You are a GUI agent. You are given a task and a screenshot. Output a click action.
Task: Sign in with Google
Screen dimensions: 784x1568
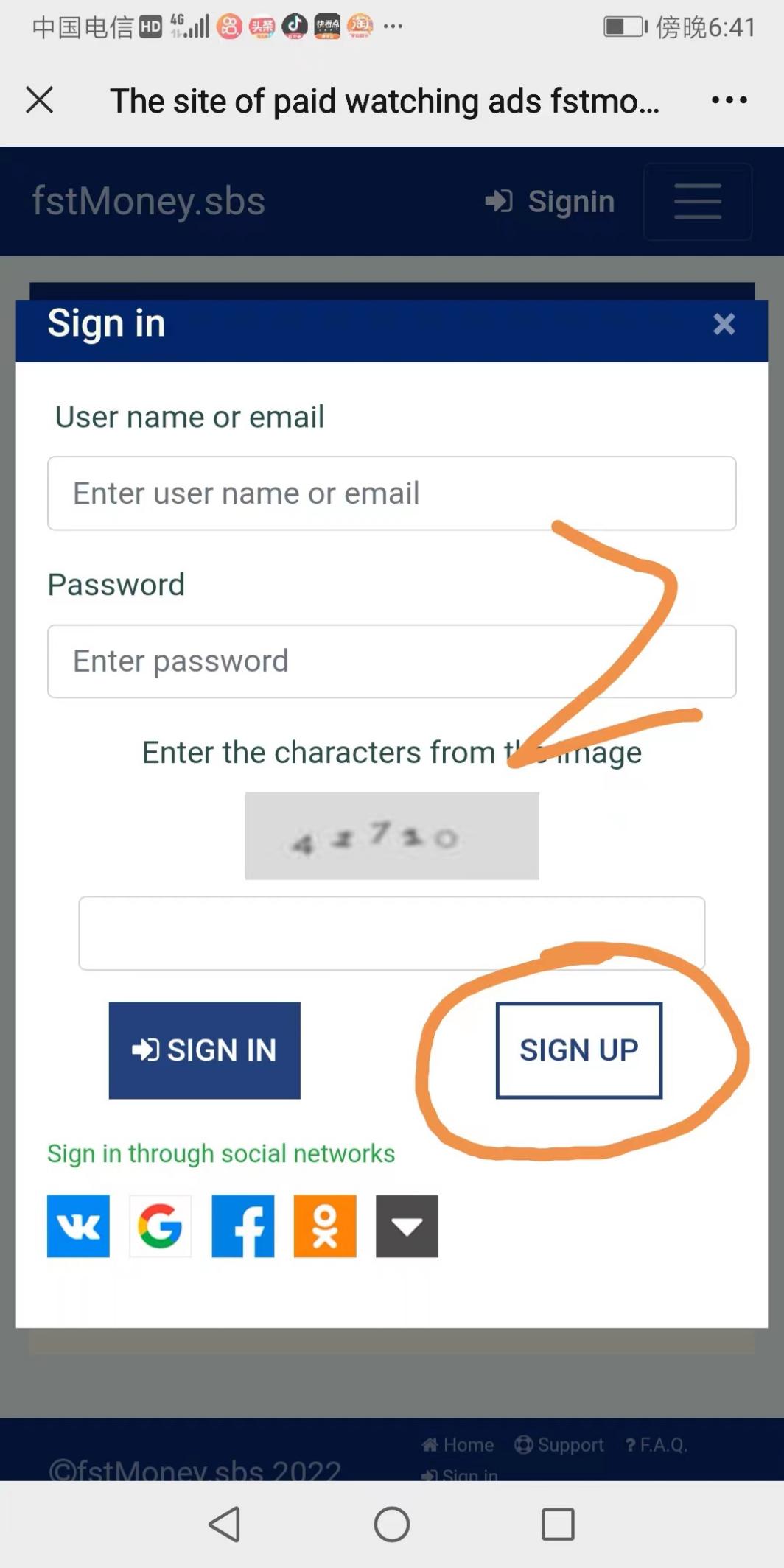click(160, 1226)
